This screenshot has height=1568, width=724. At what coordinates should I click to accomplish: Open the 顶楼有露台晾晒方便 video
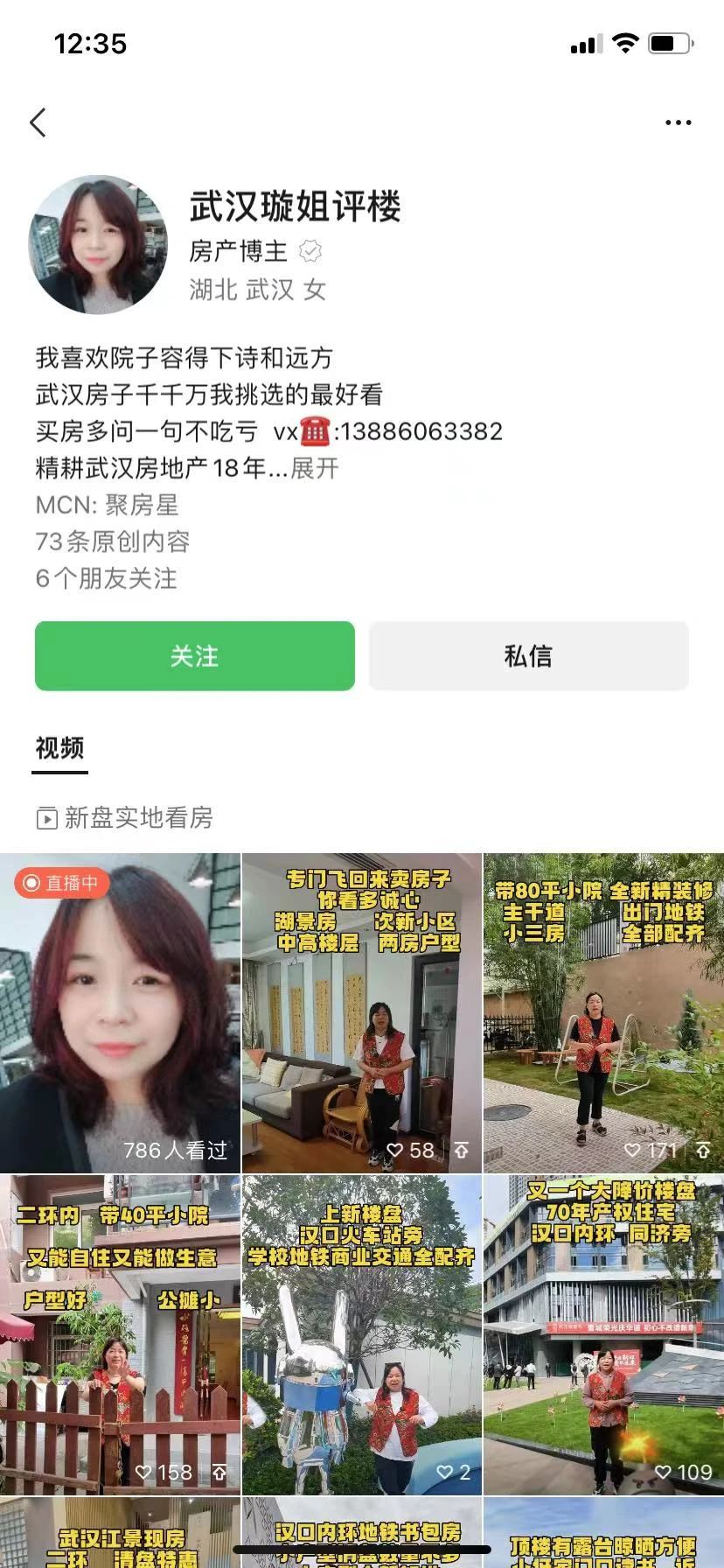(603, 1536)
